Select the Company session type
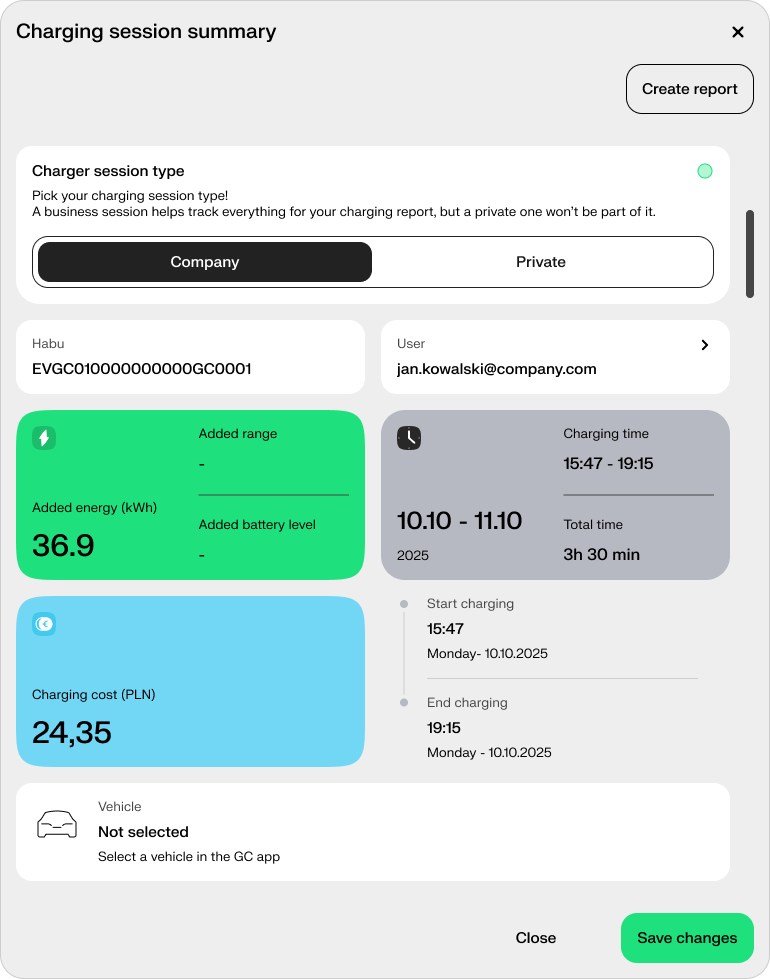Screen dimensions: 770x979 point(205,262)
